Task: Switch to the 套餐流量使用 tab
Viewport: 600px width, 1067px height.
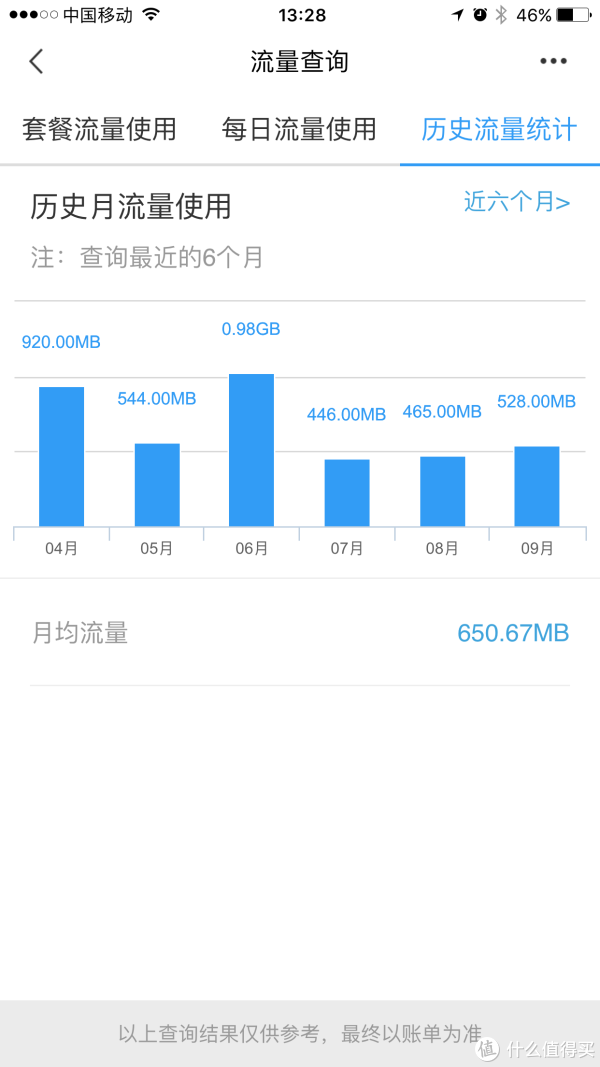Action: [x=99, y=129]
